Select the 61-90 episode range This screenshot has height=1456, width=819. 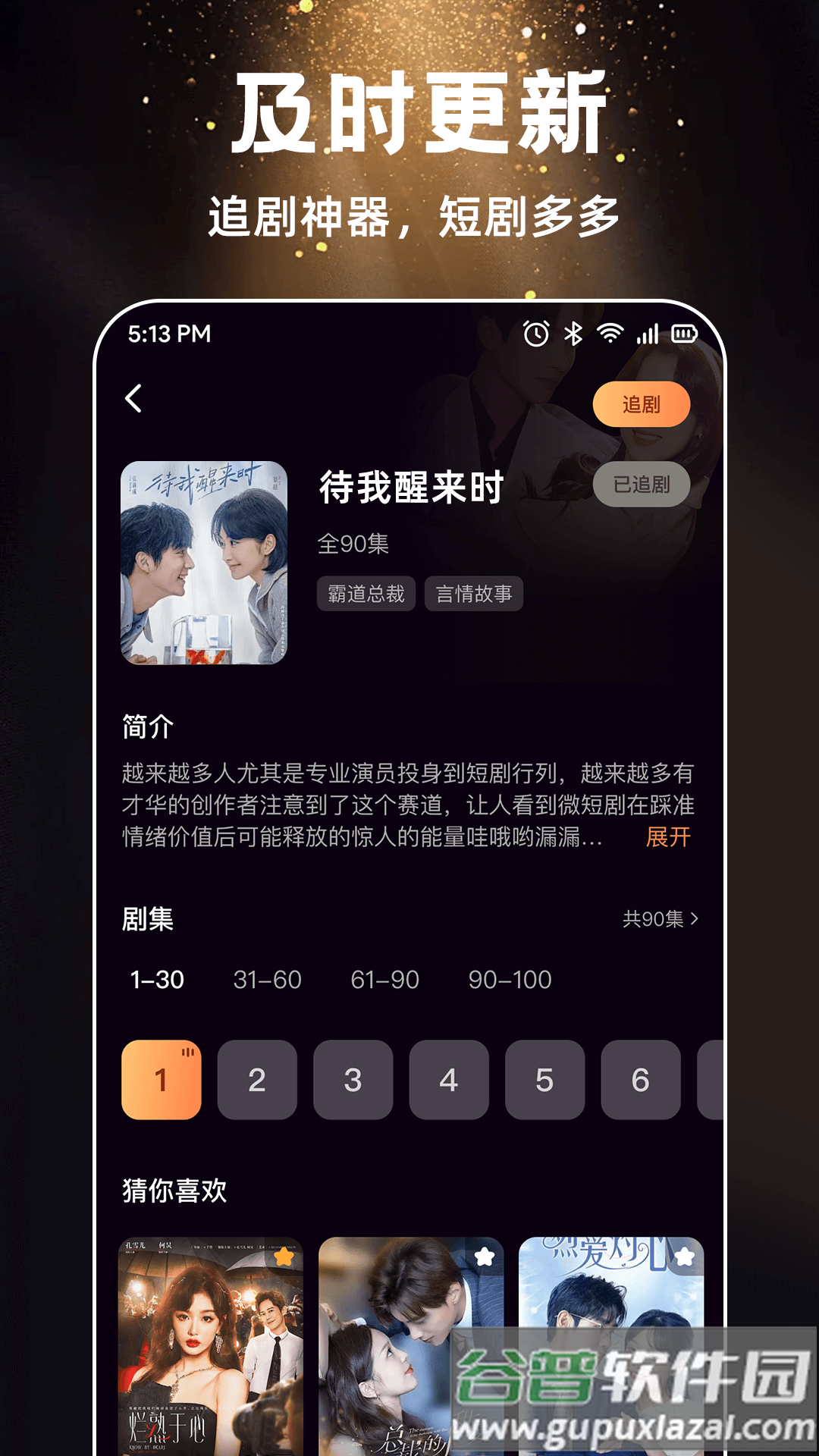[383, 980]
